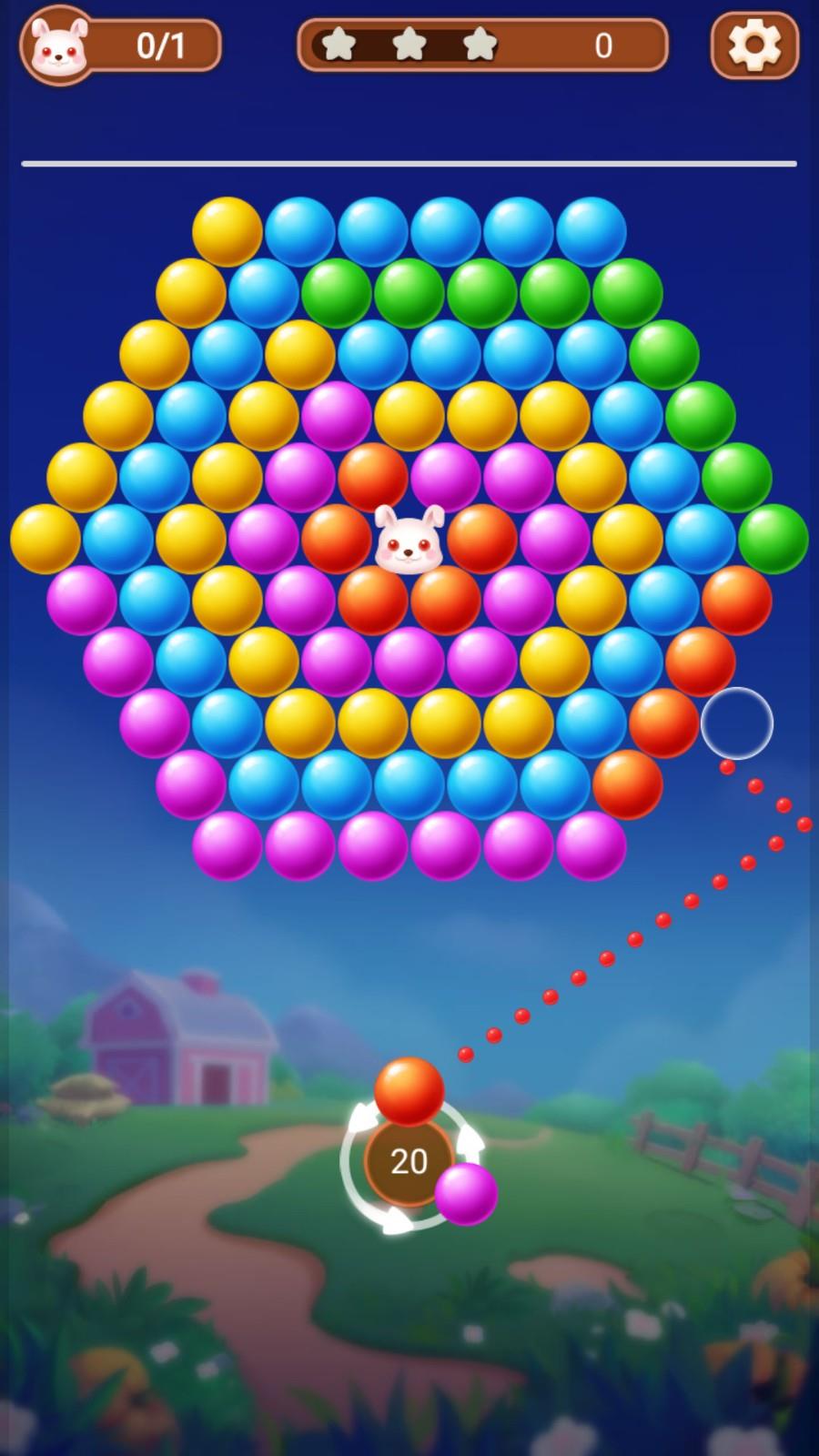Open the settings gear
Image resolution: width=819 pixels, height=1456 pixels.
(754, 45)
